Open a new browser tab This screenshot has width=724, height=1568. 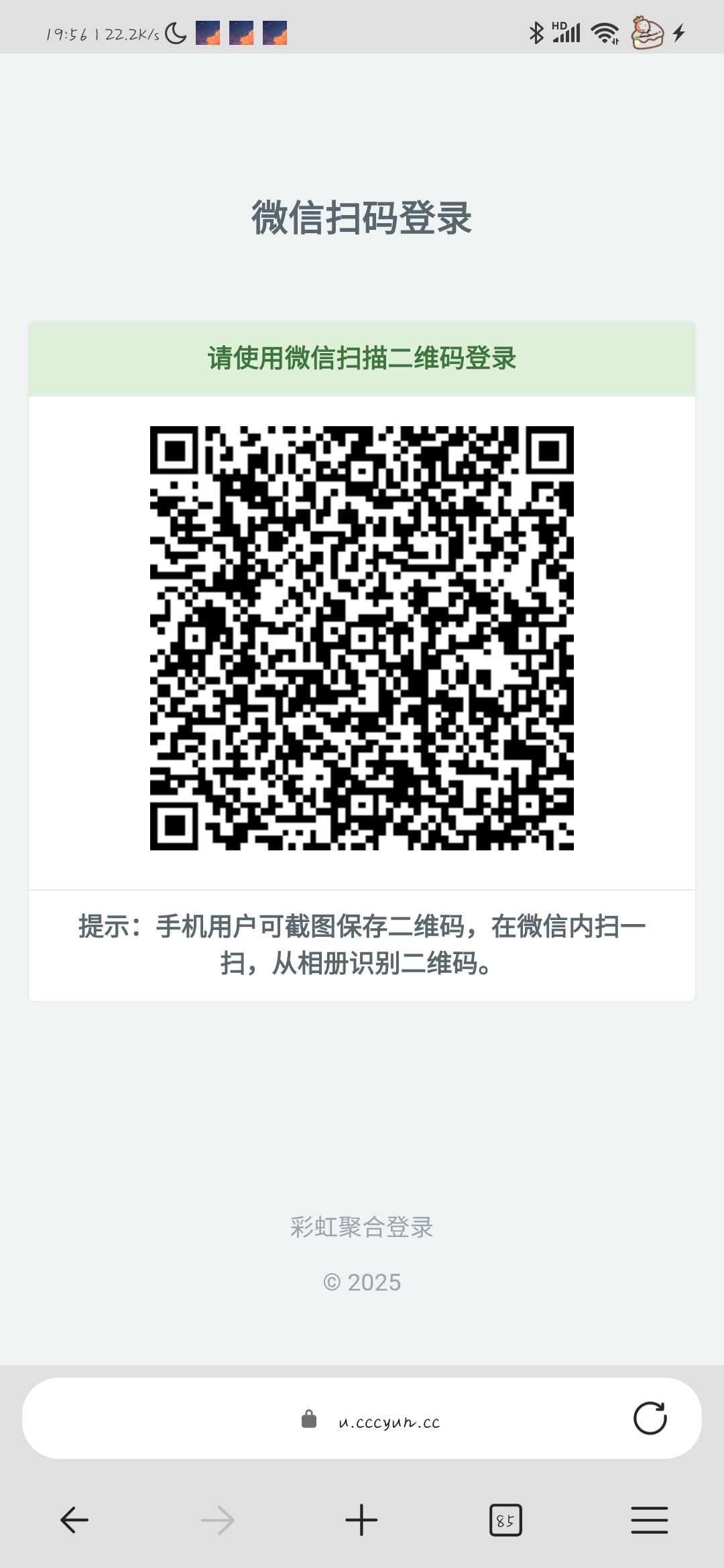[361, 1520]
